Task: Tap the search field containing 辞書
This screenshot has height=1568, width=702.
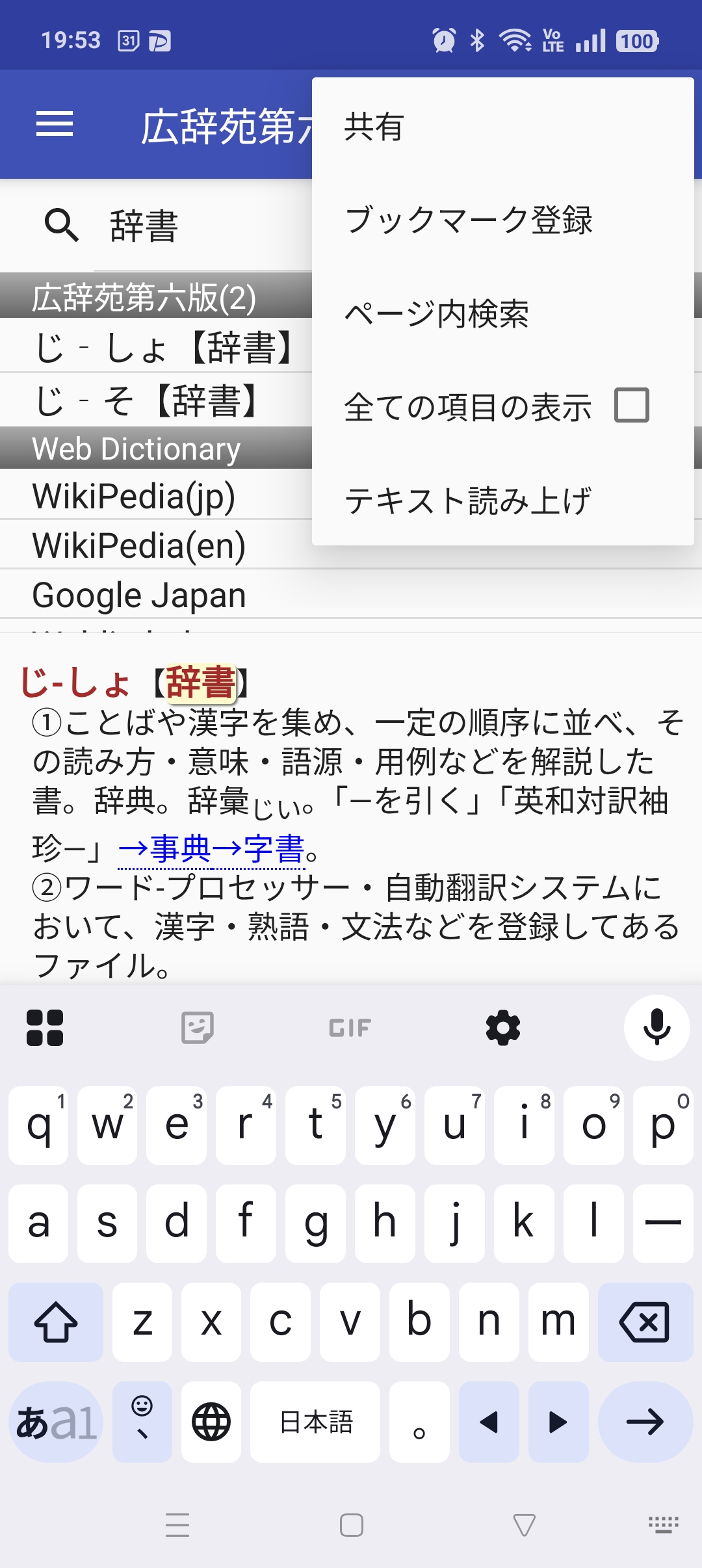Action: [x=201, y=226]
